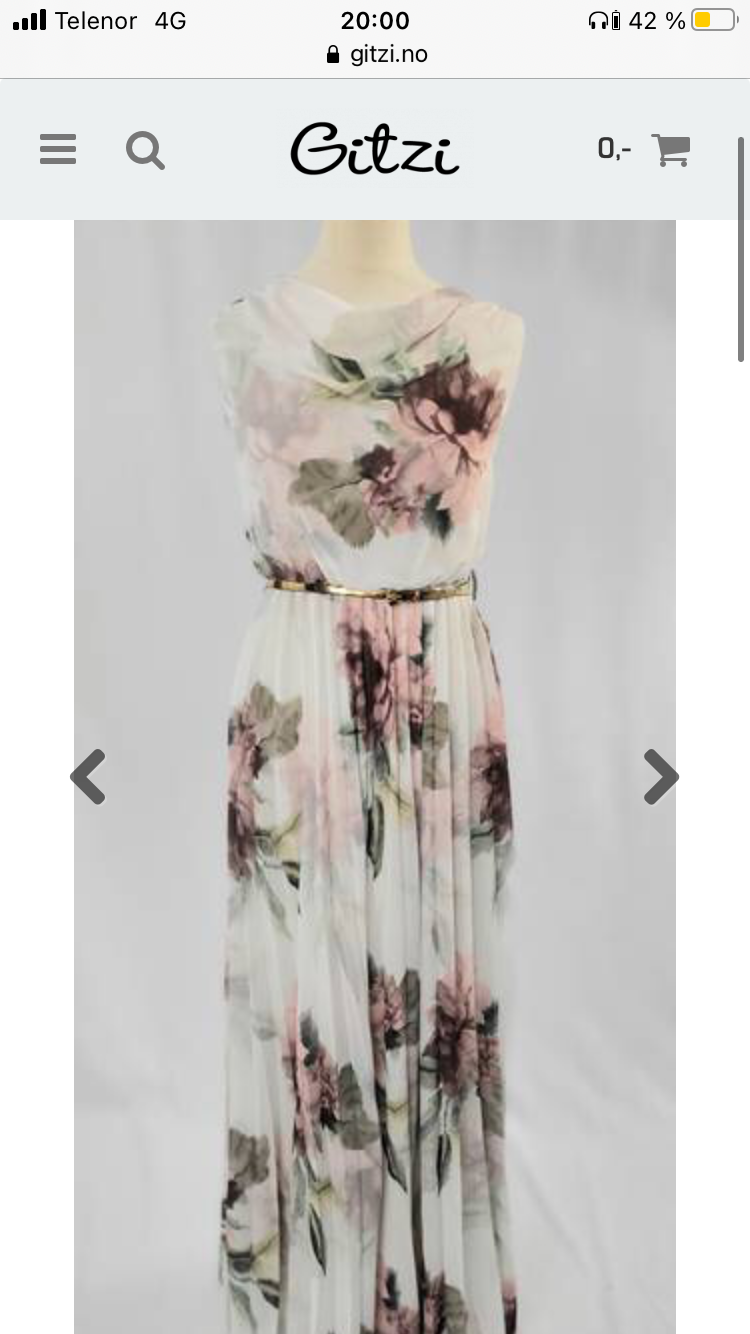Tap the gitzi.no address bar
Screen dimensions: 750x1334
pos(377,54)
